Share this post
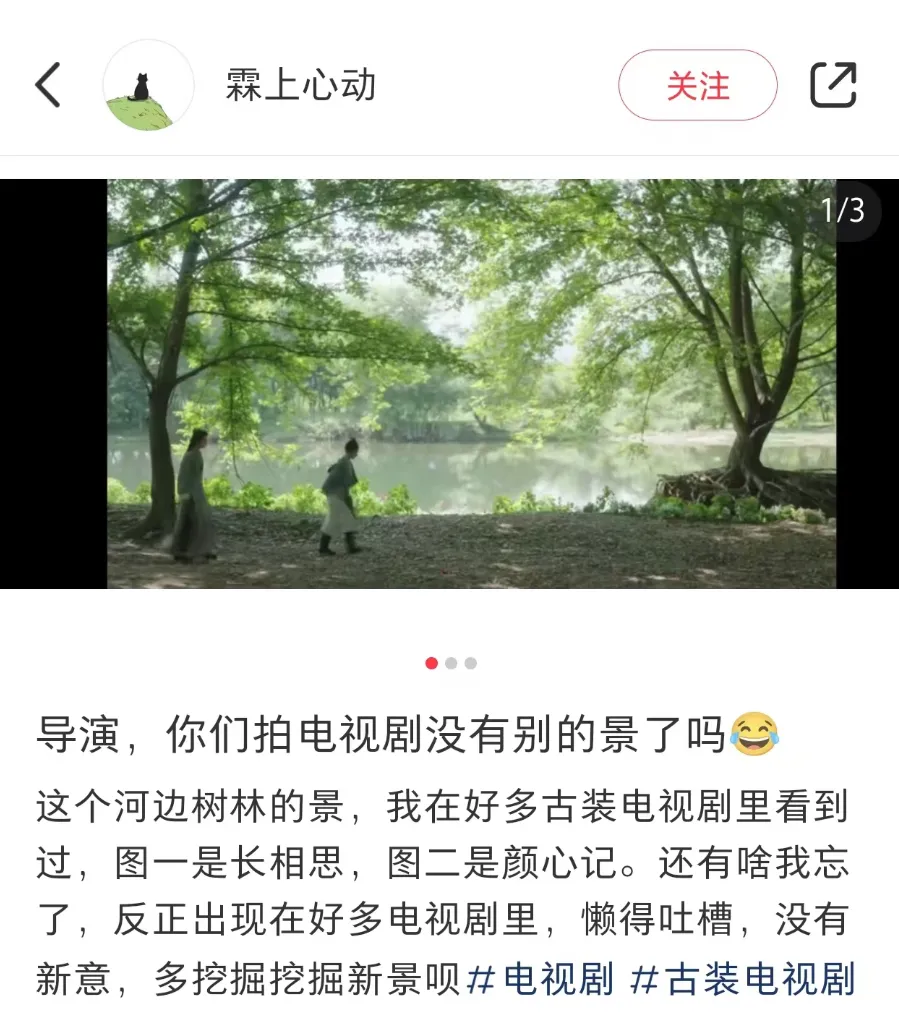Image resolution: width=899 pixels, height=1027 pixels. pyautogui.click(x=832, y=85)
